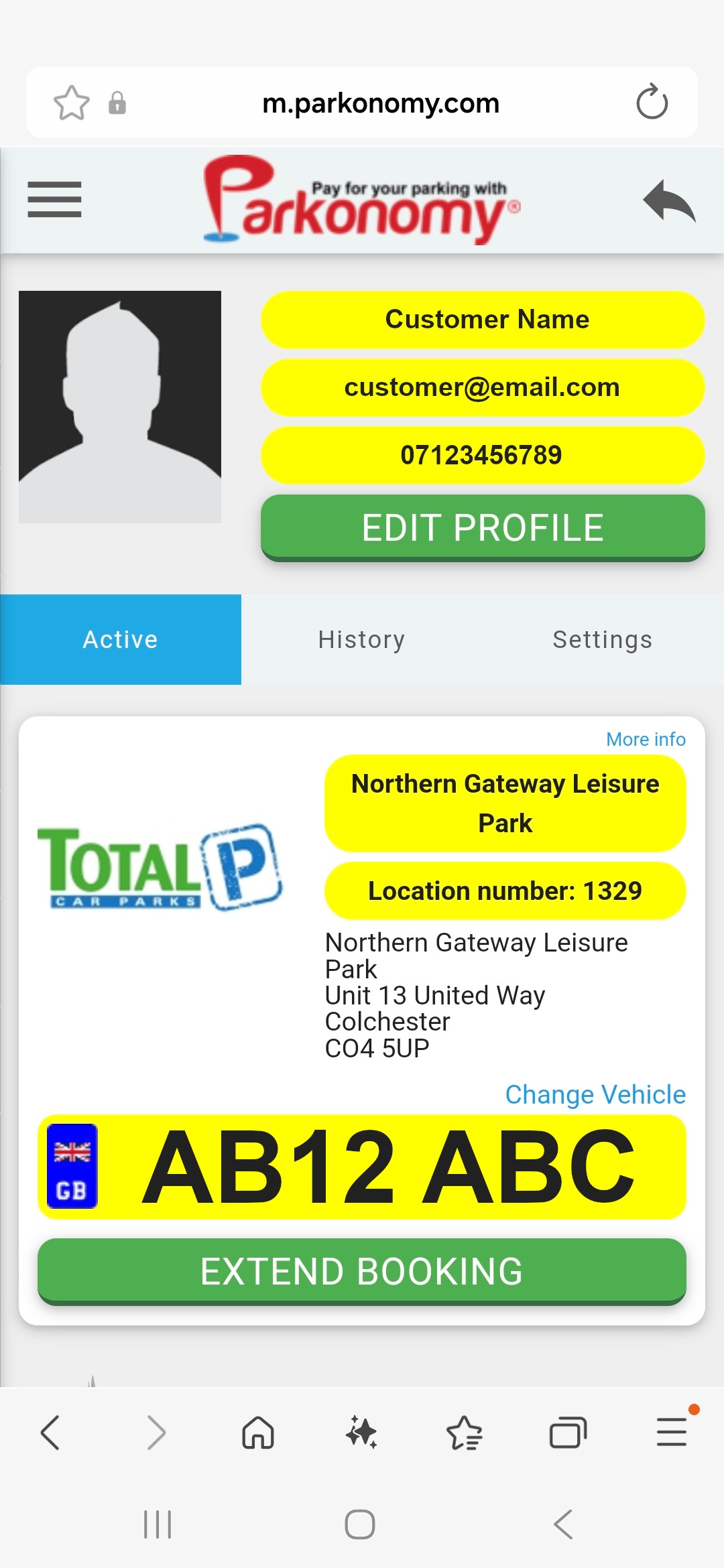Open the hamburger menu

click(x=54, y=200)
